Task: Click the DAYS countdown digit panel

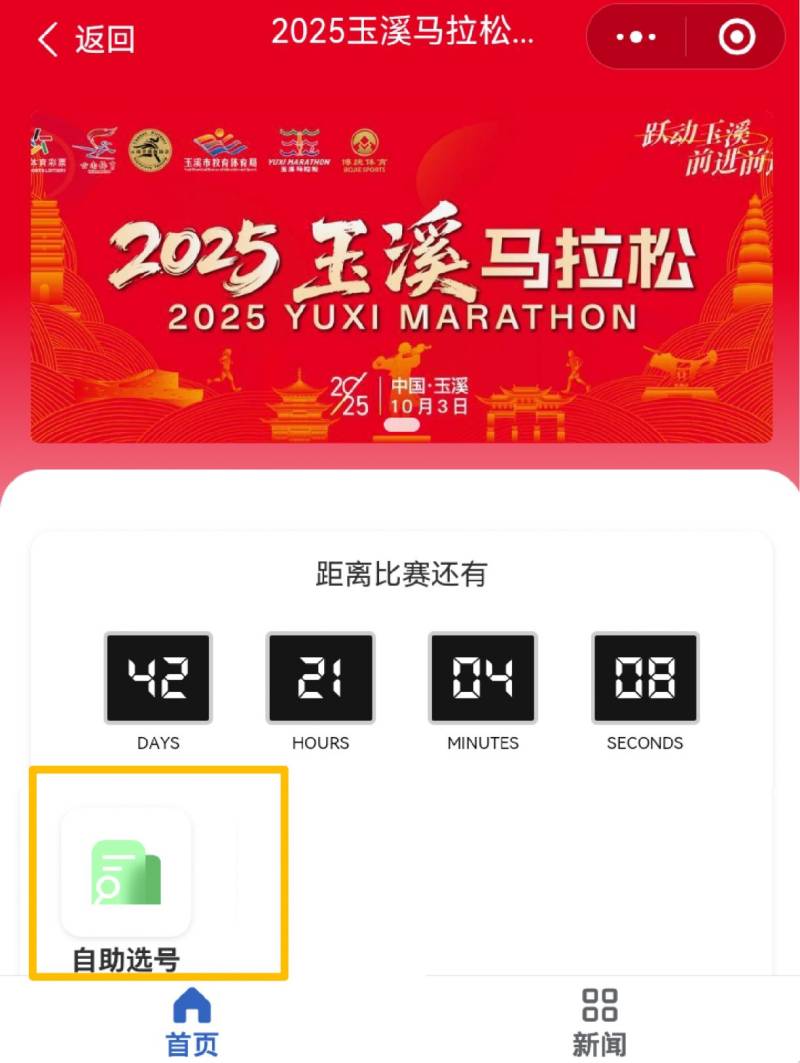Action: pyautogui.click(x=157, y=676)
